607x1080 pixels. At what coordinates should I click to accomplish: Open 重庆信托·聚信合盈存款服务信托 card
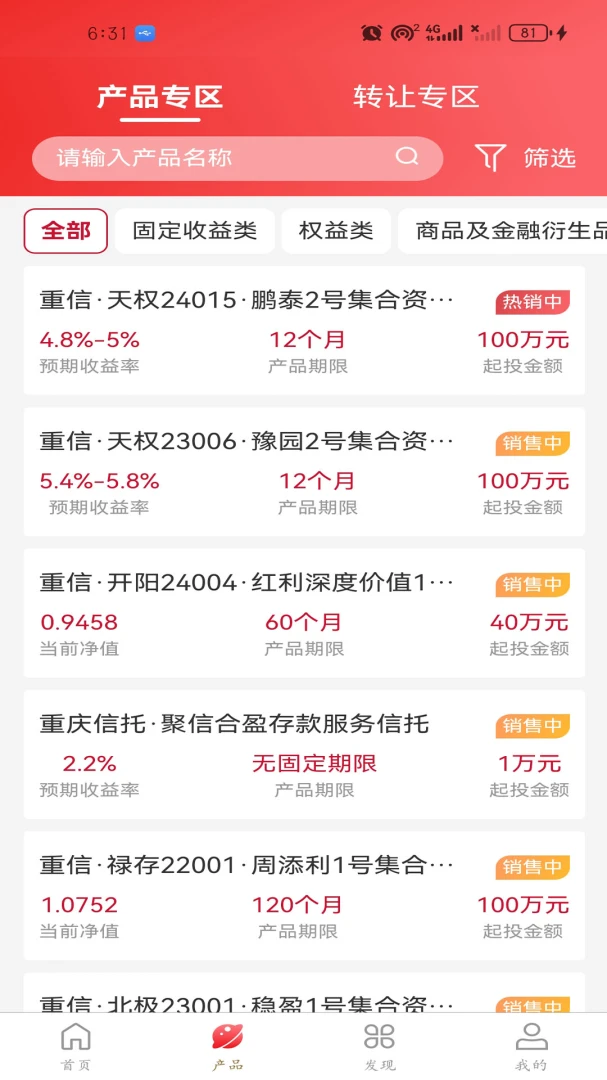(x=303, y=755)
